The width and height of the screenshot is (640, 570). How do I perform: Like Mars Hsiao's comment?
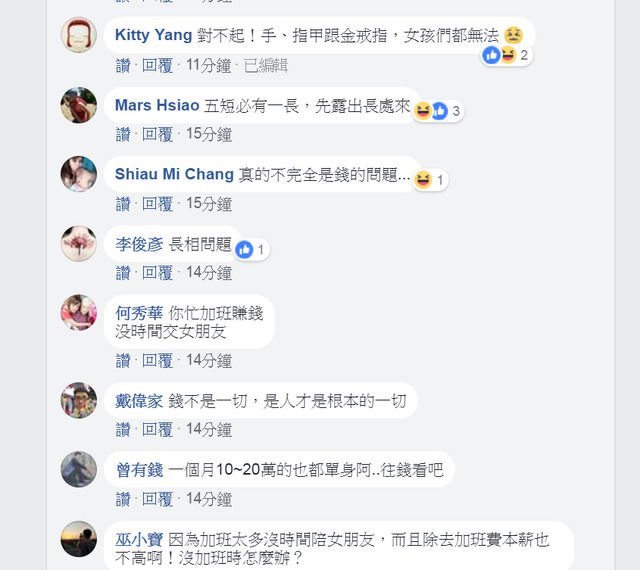click(123, 134)
